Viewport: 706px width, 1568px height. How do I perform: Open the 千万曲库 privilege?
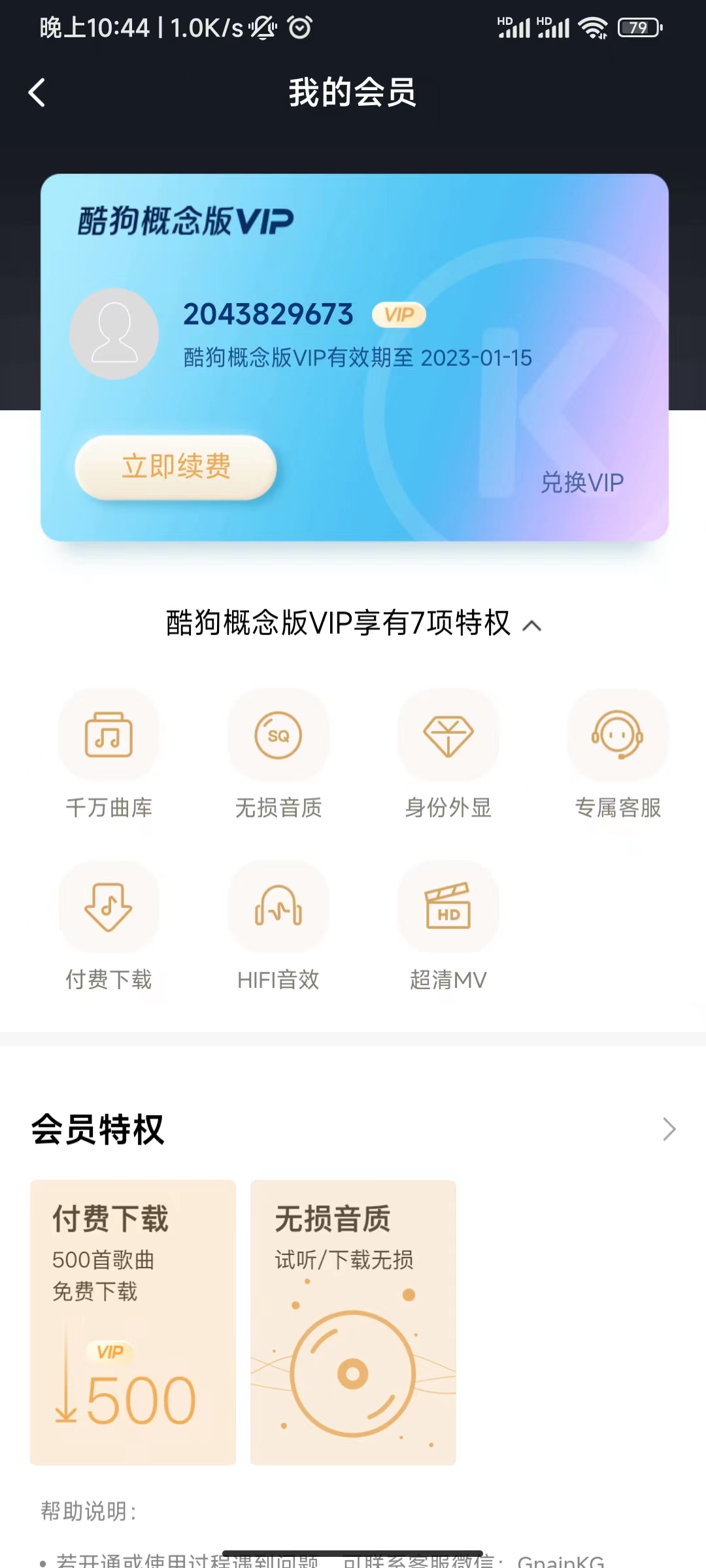coord(109,736)
